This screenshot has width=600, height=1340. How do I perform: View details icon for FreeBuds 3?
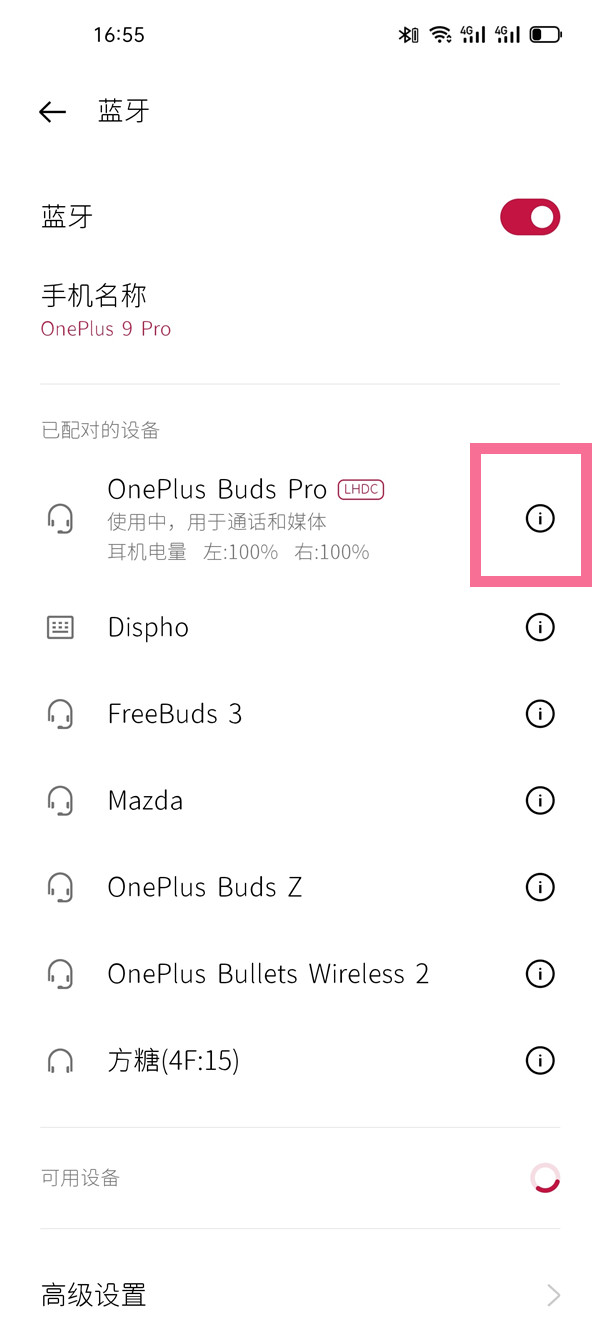(x=540, y=714)
